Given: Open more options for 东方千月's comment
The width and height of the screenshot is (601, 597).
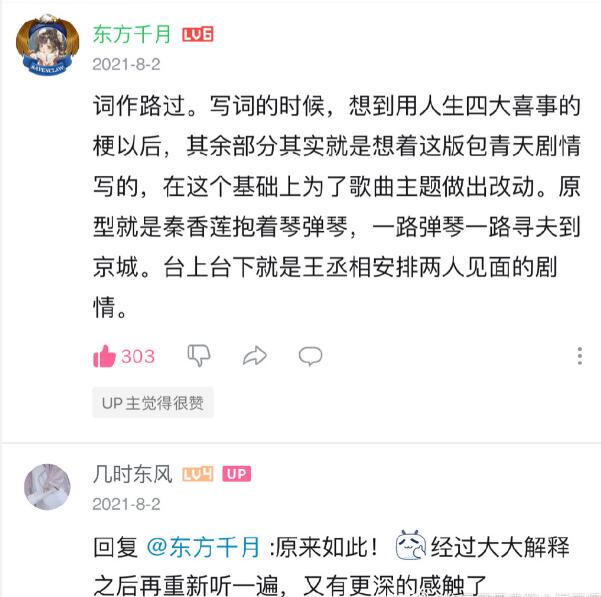Looking at the screenshot, I should point(579,356).
